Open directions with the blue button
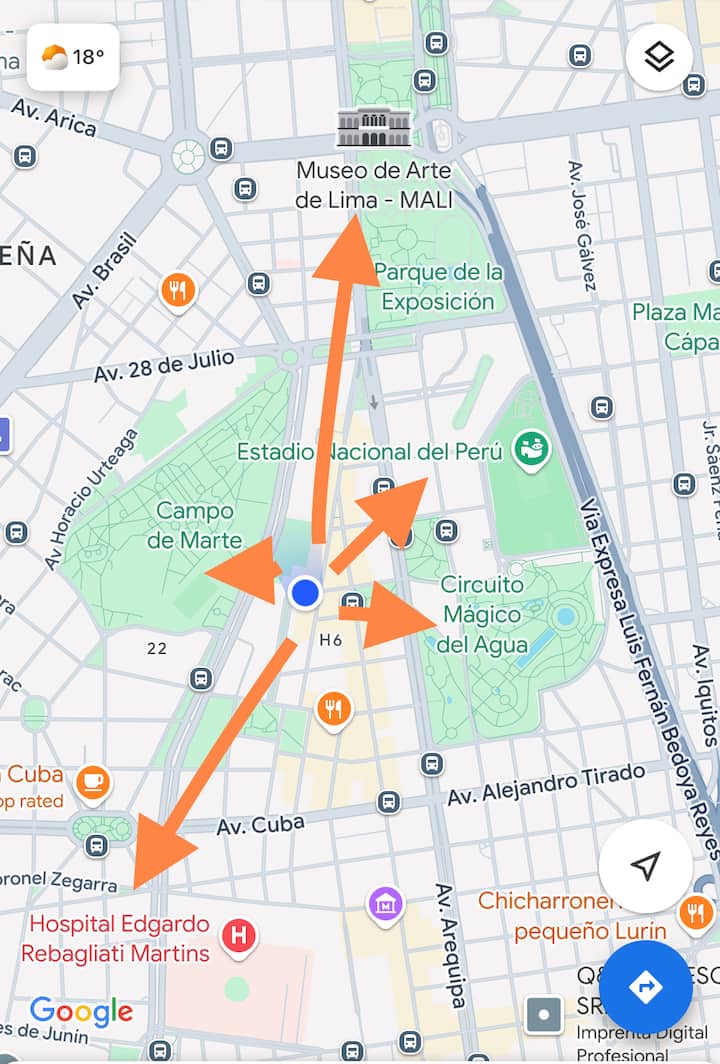 [645, 988]
